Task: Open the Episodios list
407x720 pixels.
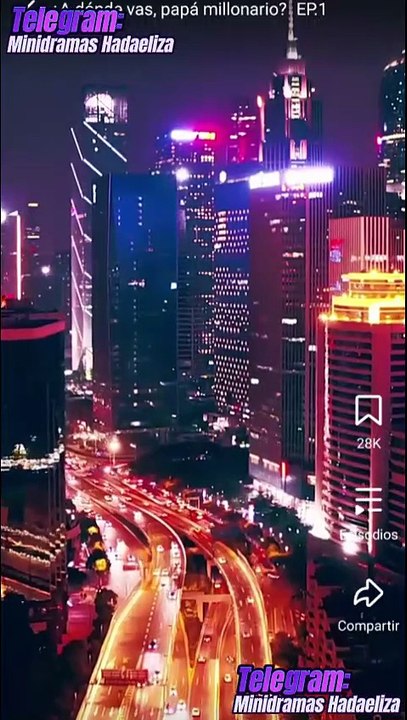Action: click(x=368, y=501)
